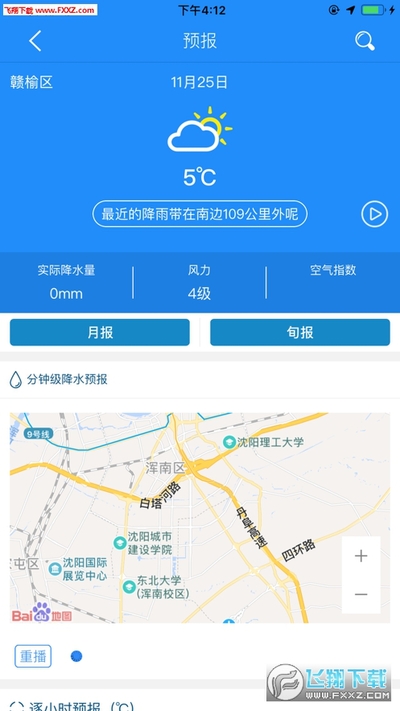The image size is (400, 711).
Task: Zoom in on the Baidu map
Action: [x=361, y=556]
